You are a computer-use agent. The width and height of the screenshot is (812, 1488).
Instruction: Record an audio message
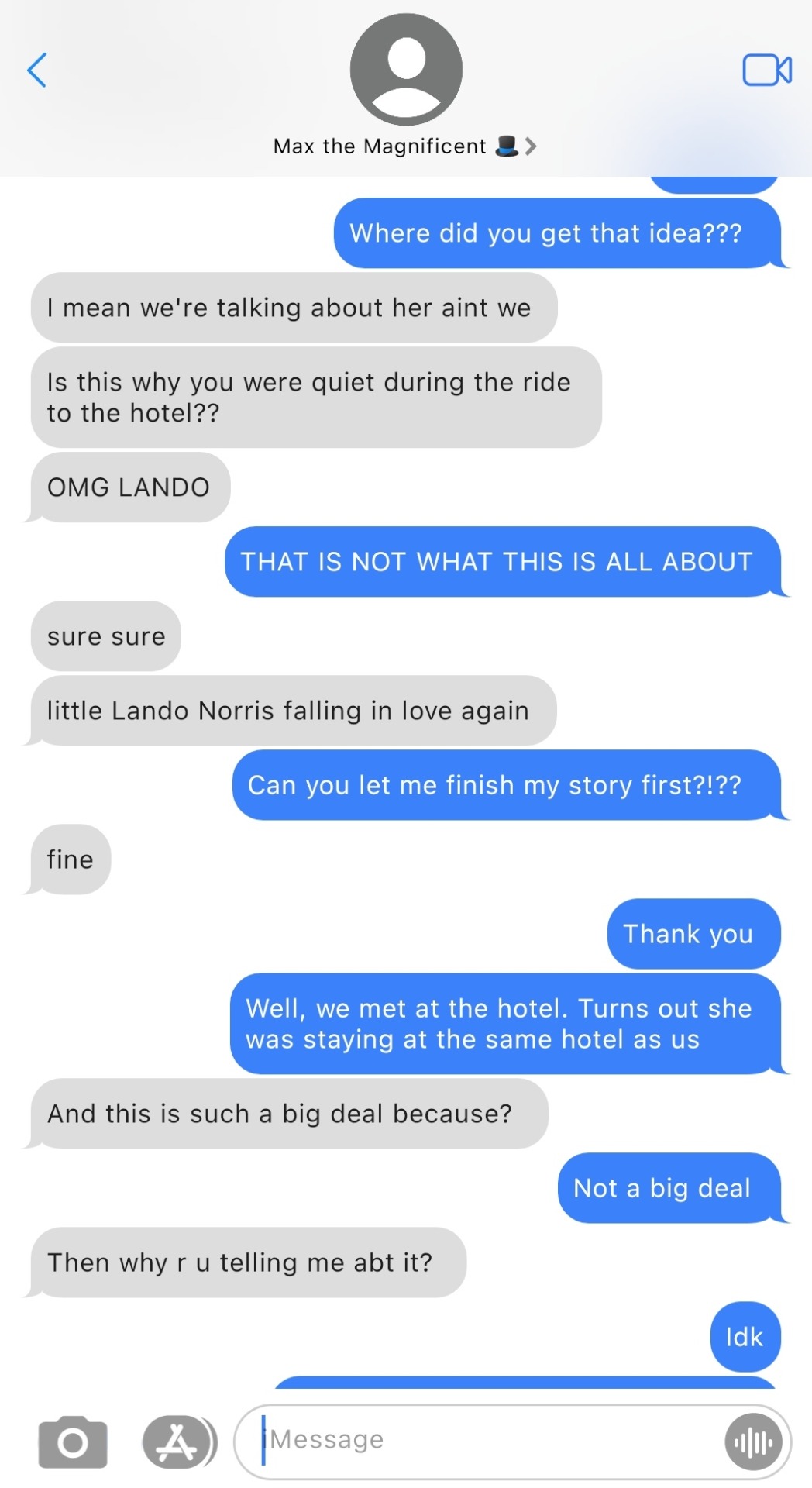click(x=753, y=1441)
